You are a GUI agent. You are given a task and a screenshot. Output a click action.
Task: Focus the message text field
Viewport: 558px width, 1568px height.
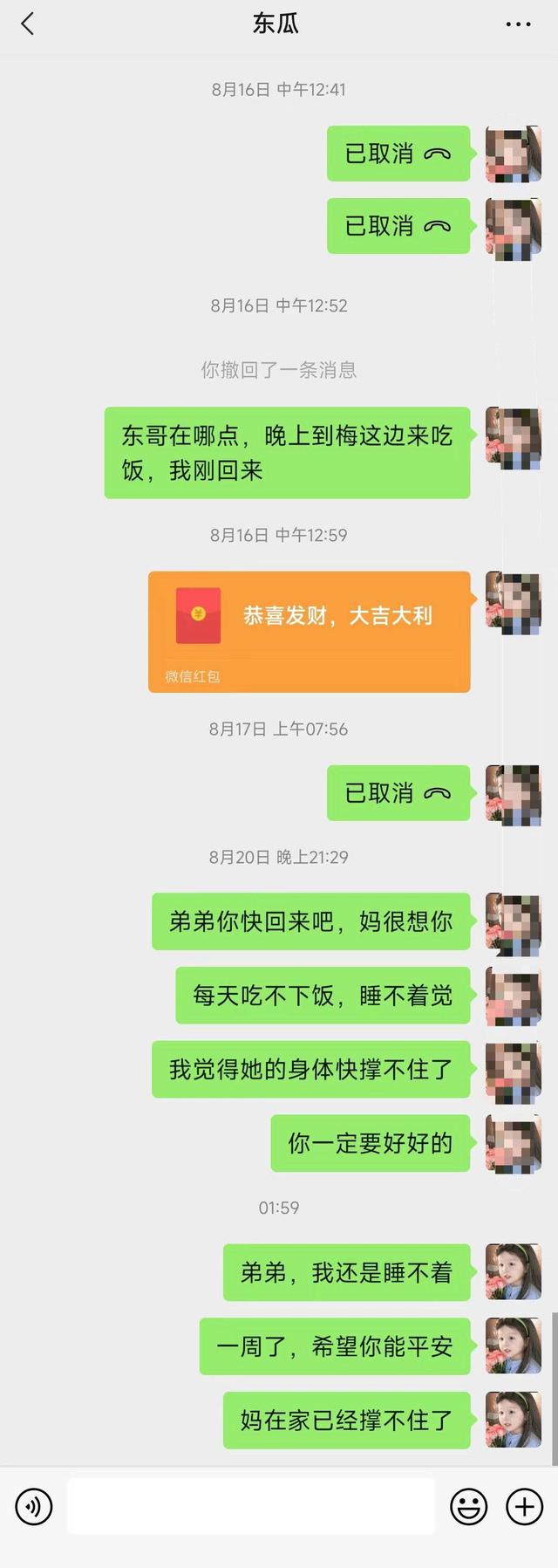pos(251,1505)
